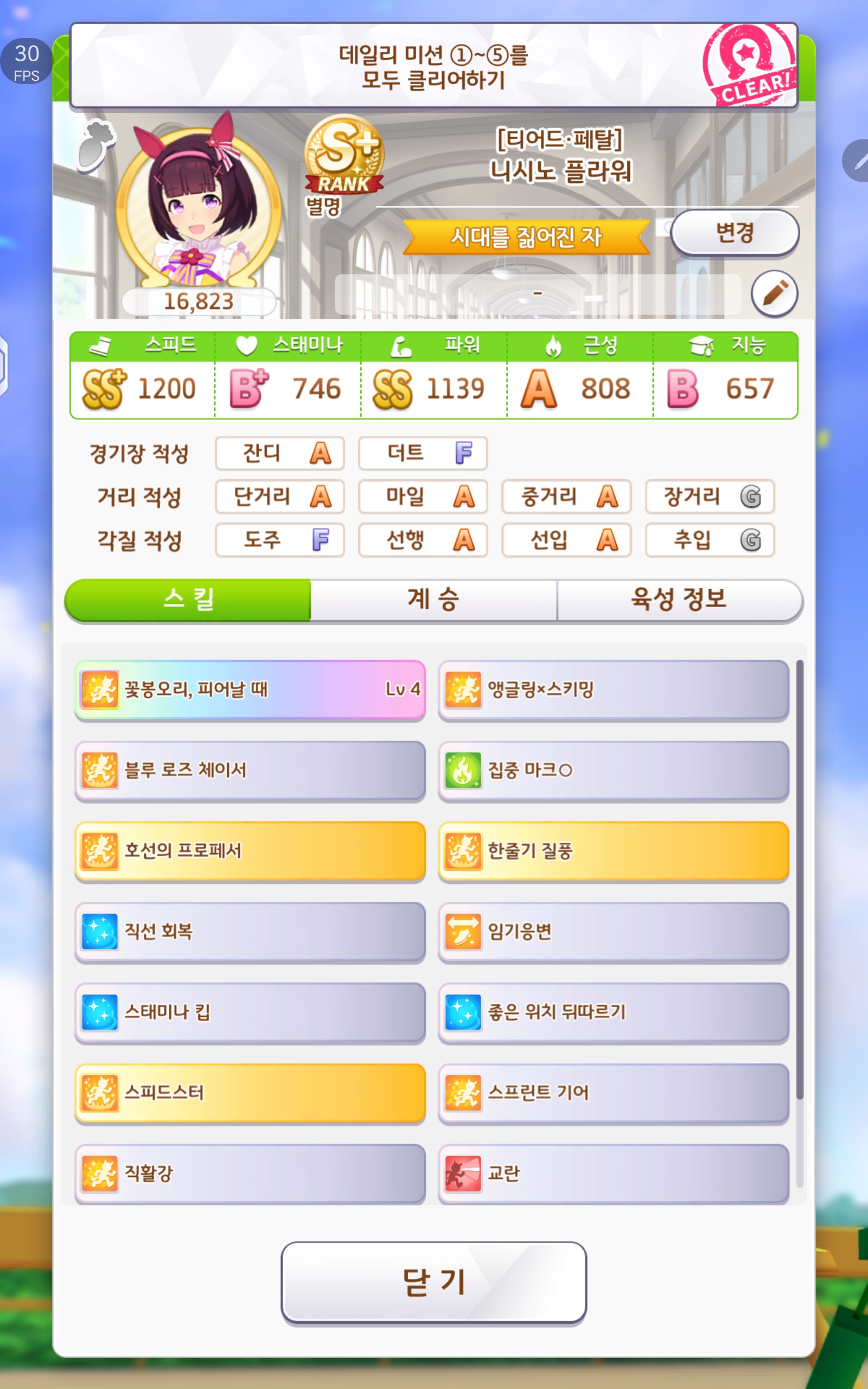Open the 호선의 프로페서 skill
This screenshot has height=1389, width=868.
(x=250, y=851)
